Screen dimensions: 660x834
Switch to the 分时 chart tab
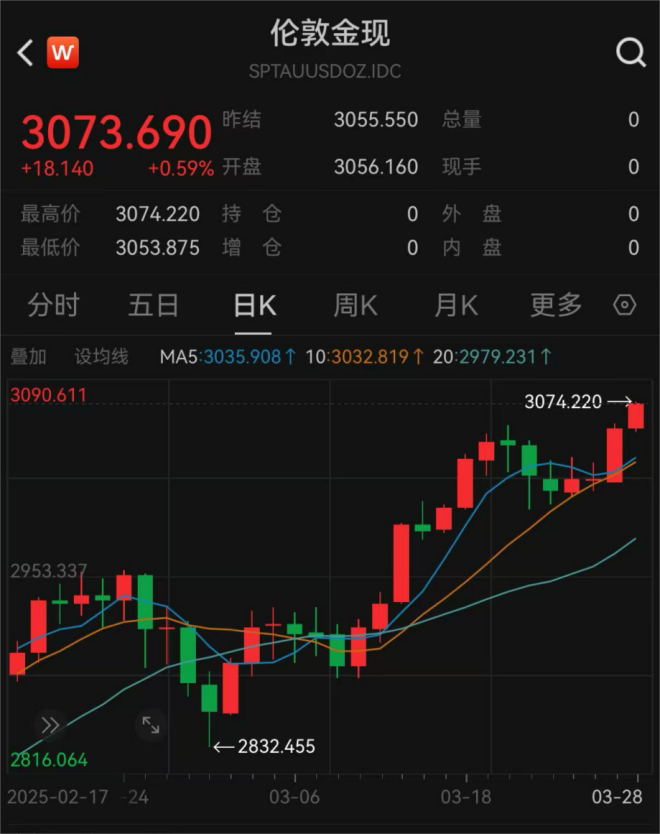[x=53, y=305]
